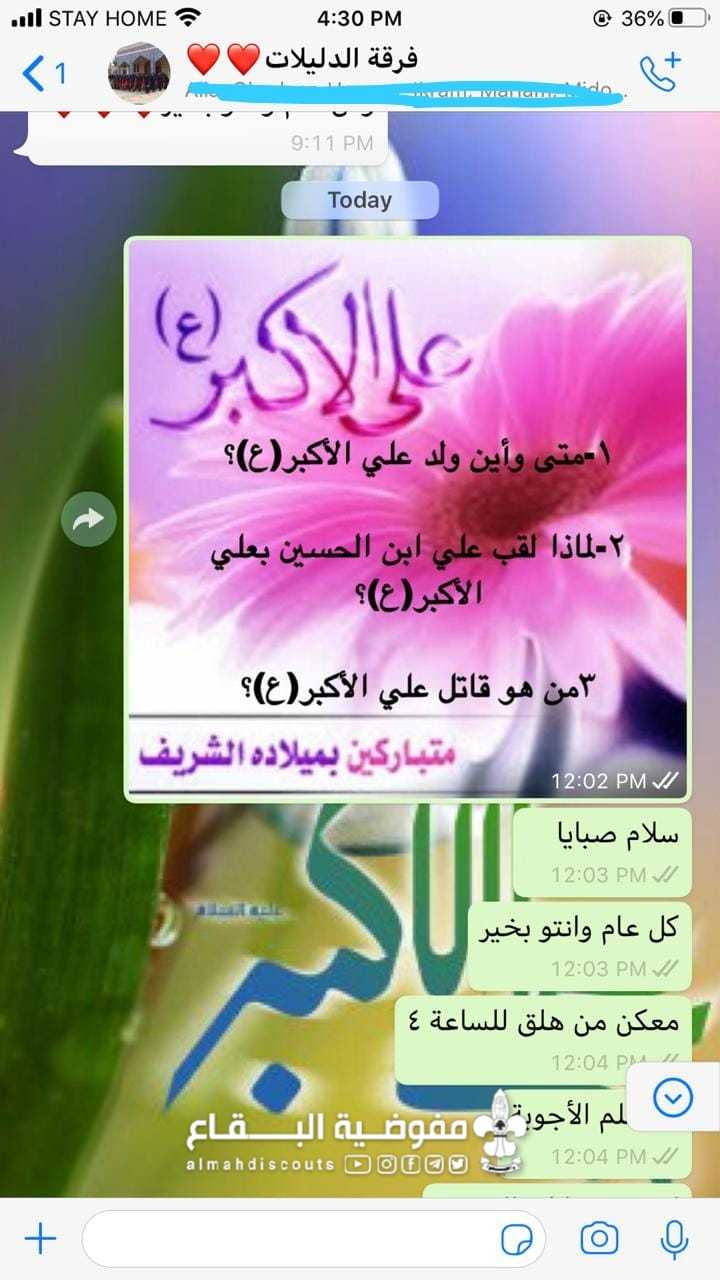Open the sticker picker
This screenshot has width=720, height=1280.
516,1240
